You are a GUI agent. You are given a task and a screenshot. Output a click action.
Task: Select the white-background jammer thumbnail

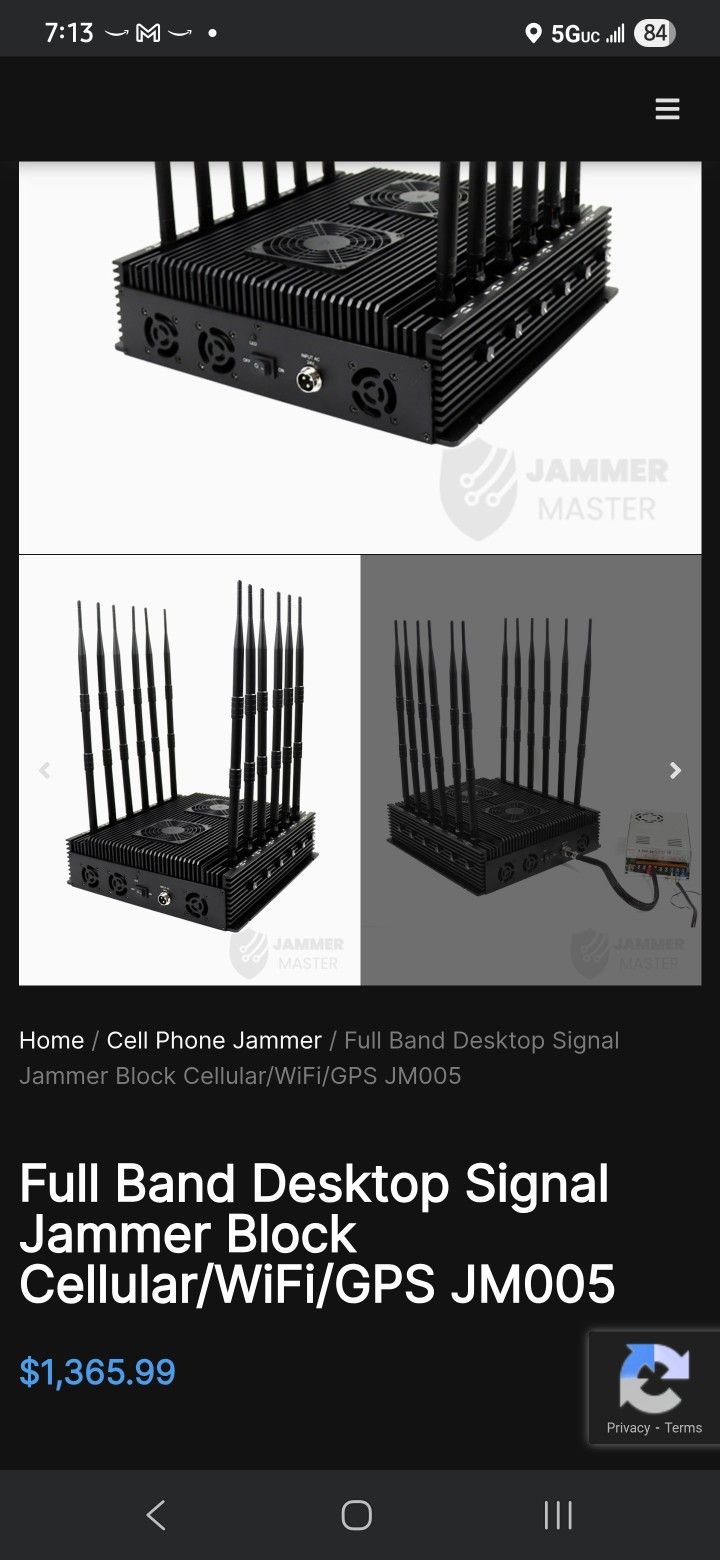190,770
